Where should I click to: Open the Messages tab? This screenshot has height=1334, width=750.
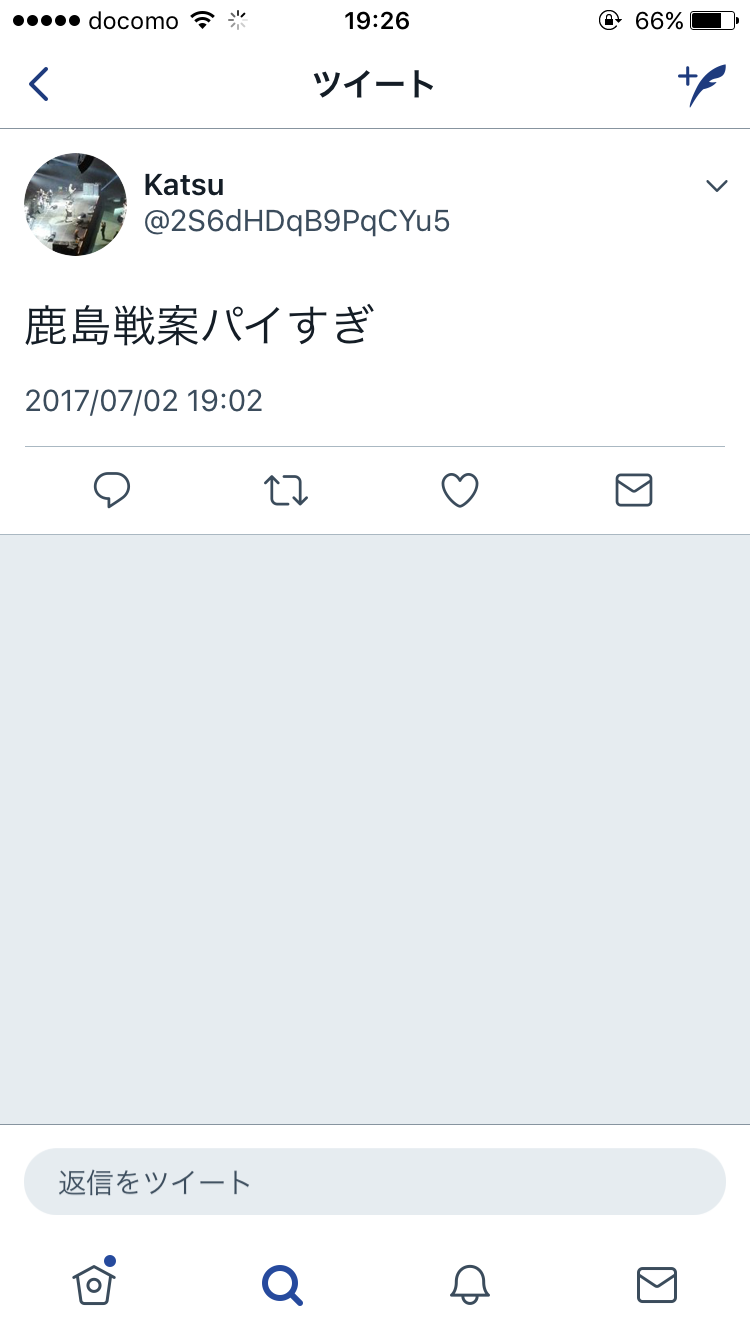pyautogui.click(x=657, y=1284)
